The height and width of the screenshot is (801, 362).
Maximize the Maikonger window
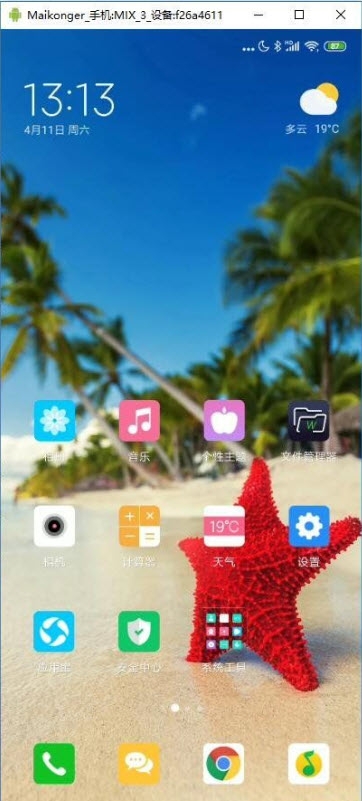[x=300, y=15]
